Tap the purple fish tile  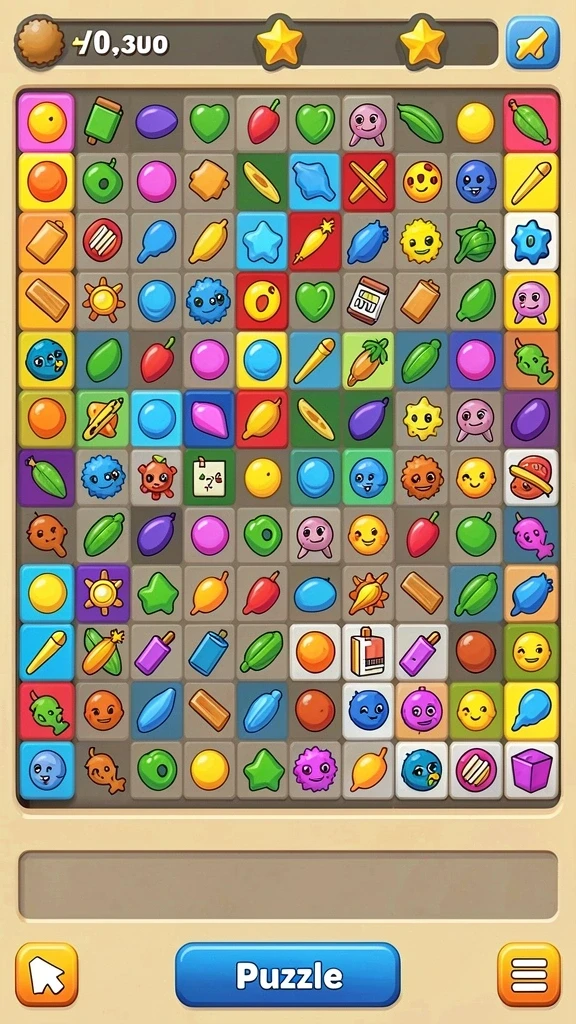(x=532, y=536)
